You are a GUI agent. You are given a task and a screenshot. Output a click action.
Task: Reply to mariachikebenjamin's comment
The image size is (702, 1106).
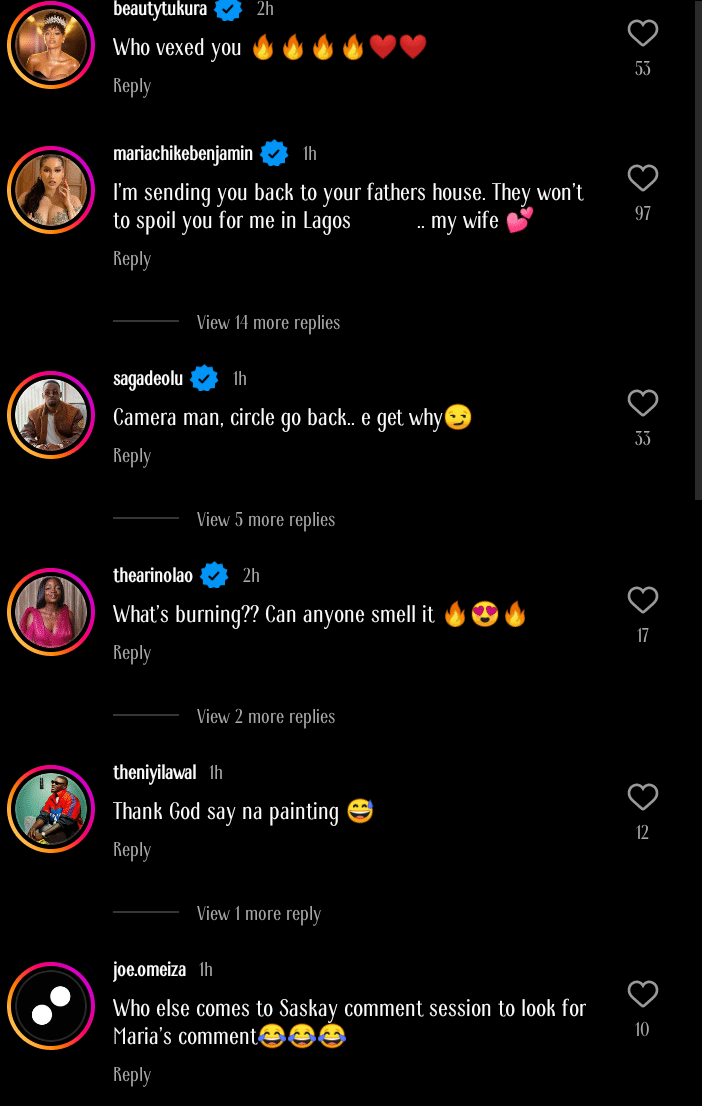132,259
